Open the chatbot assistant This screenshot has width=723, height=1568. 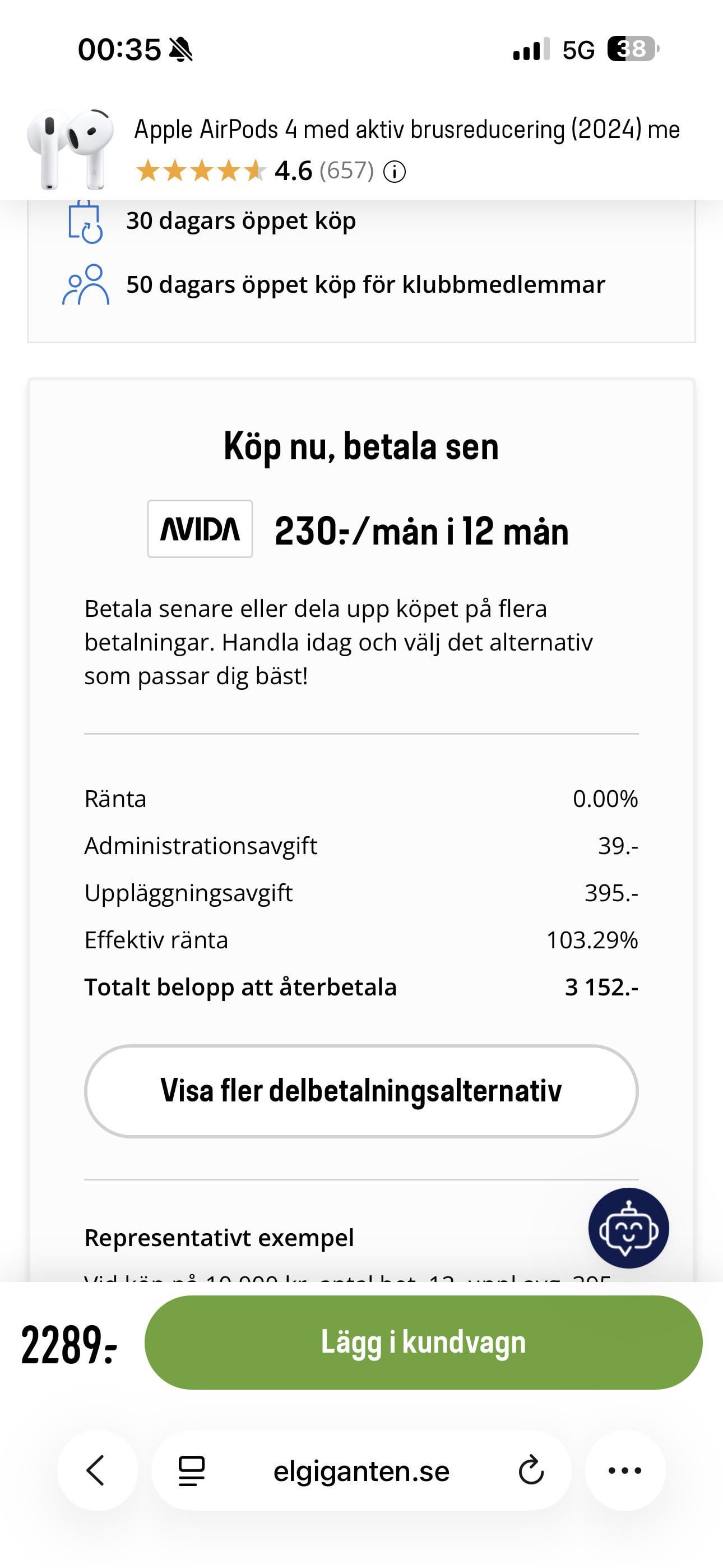pos(628,1228)
